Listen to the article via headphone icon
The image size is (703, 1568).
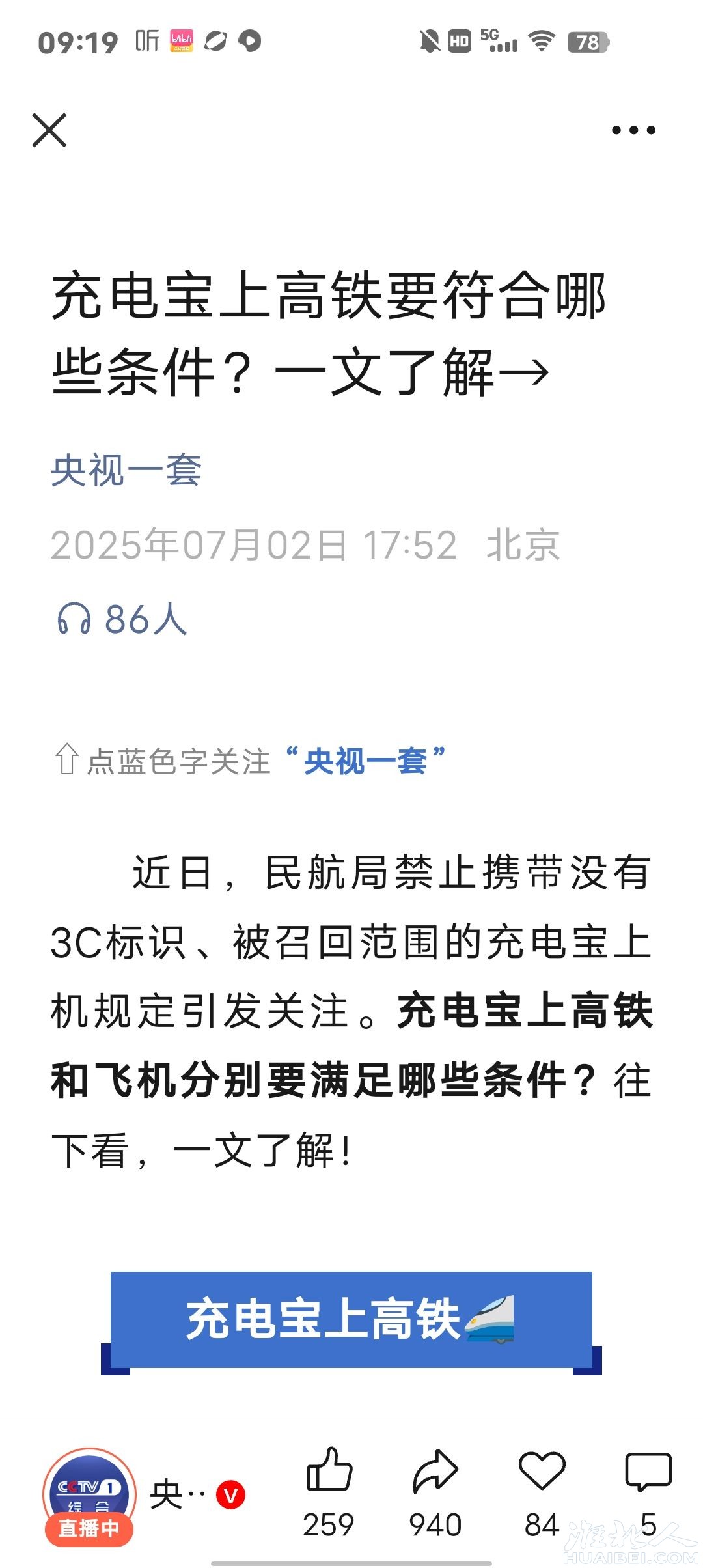74,619
